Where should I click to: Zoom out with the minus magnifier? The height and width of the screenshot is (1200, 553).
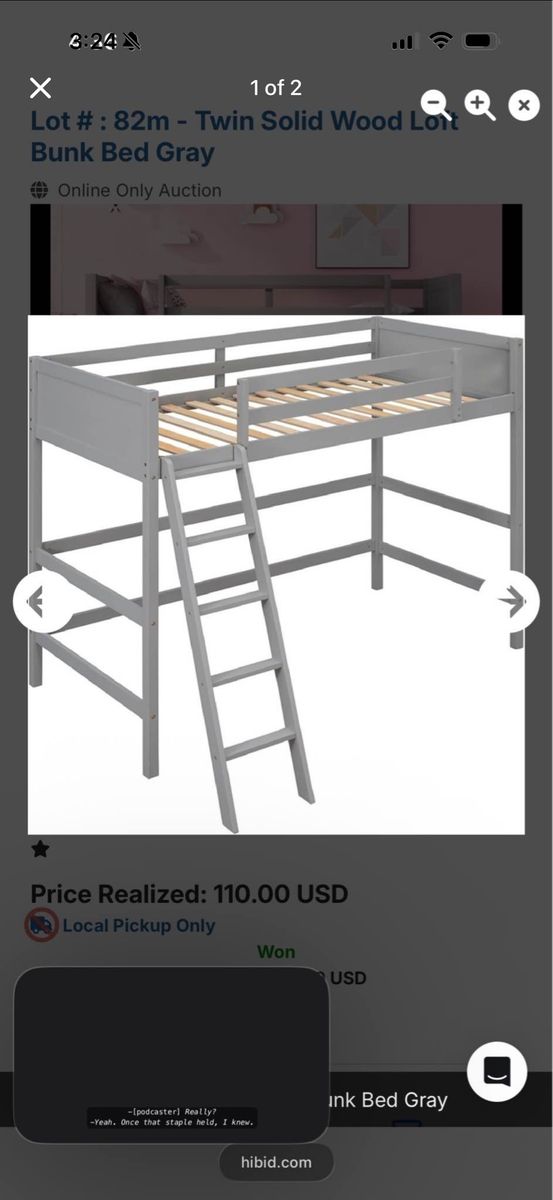(437, 104)
